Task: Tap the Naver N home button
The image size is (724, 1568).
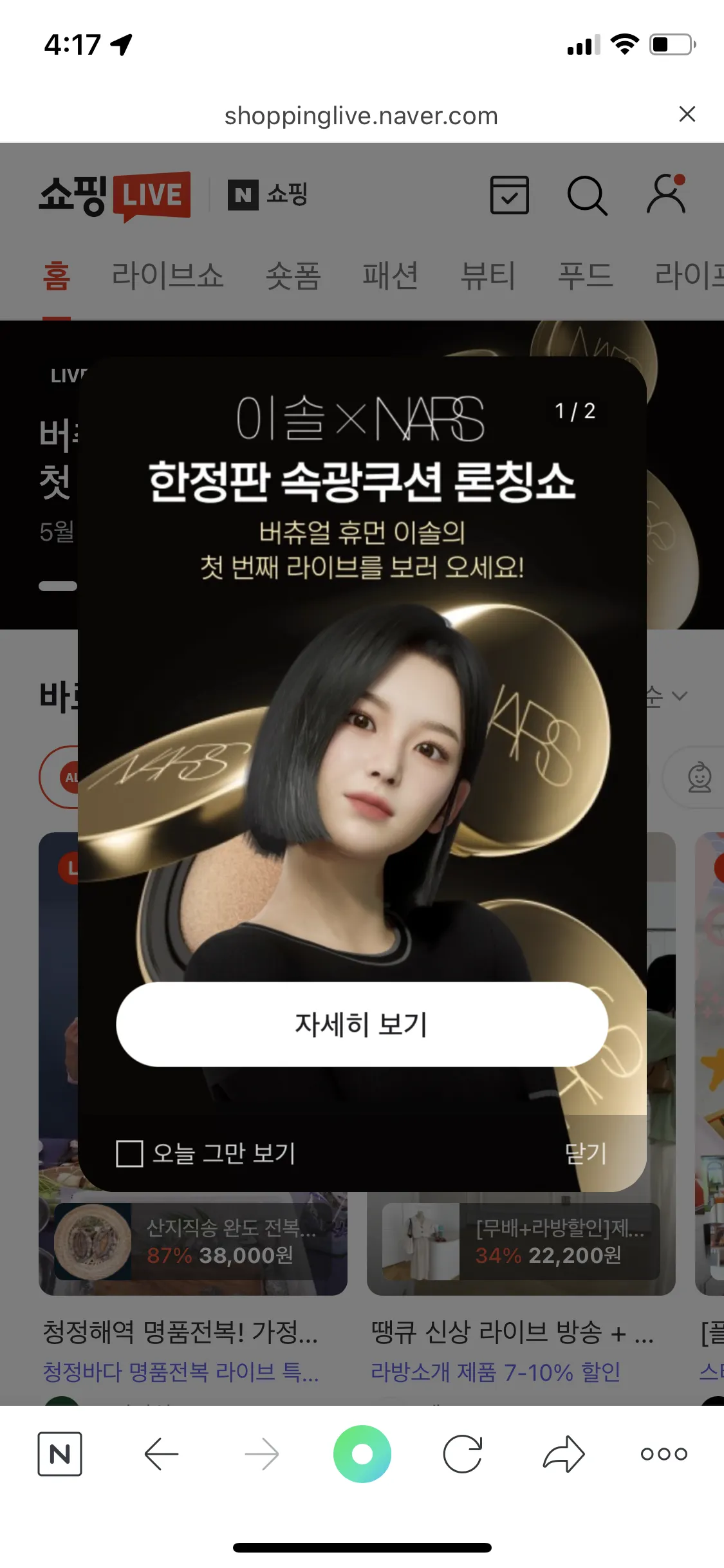Action: pos(60,1454)
